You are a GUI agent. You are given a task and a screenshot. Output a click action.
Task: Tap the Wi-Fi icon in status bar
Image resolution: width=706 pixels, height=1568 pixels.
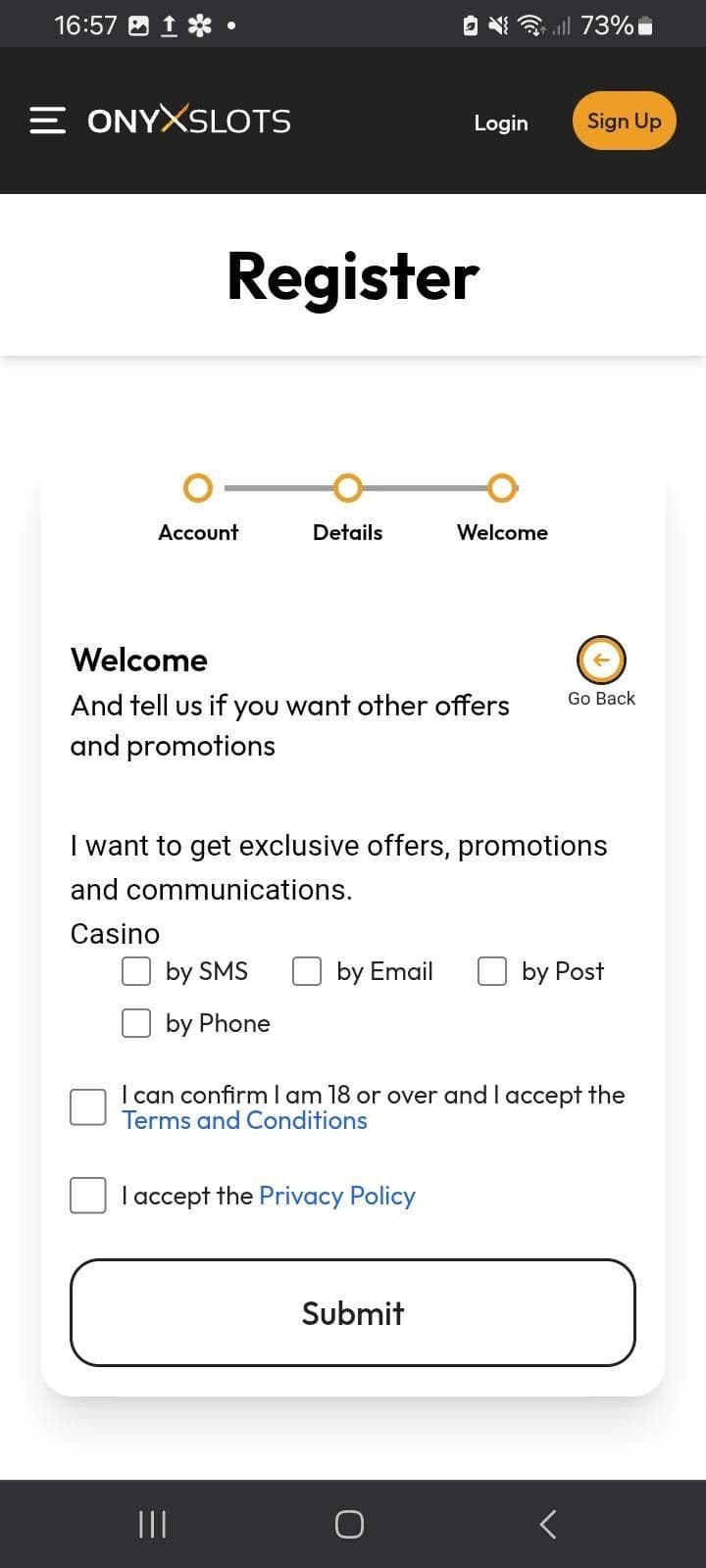(x=529, y=24)
